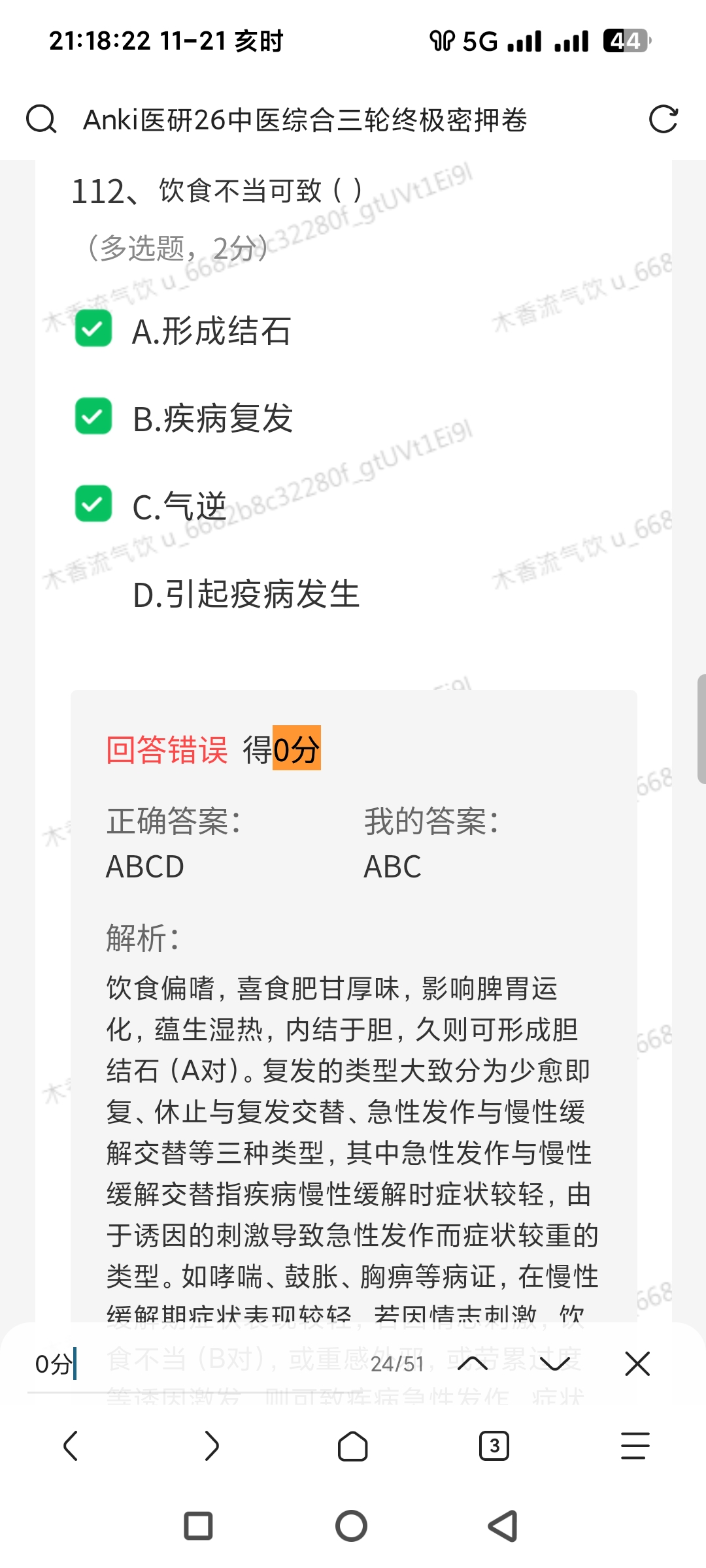This screenshot has width=706, height=1568.
Task: Open the browser menu
Action: pos(635,1445)
